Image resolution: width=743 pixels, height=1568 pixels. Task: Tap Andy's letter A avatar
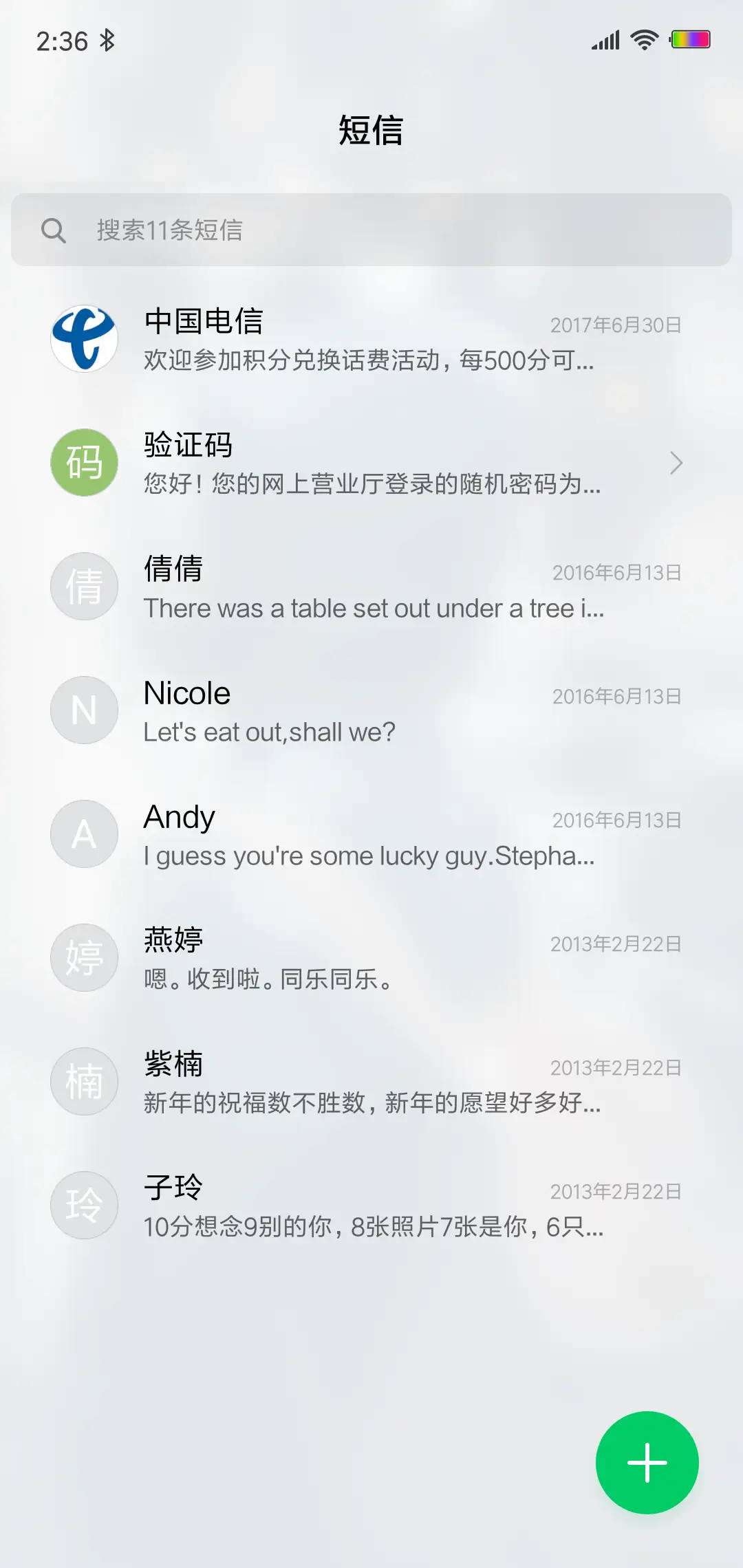point(84,834)
